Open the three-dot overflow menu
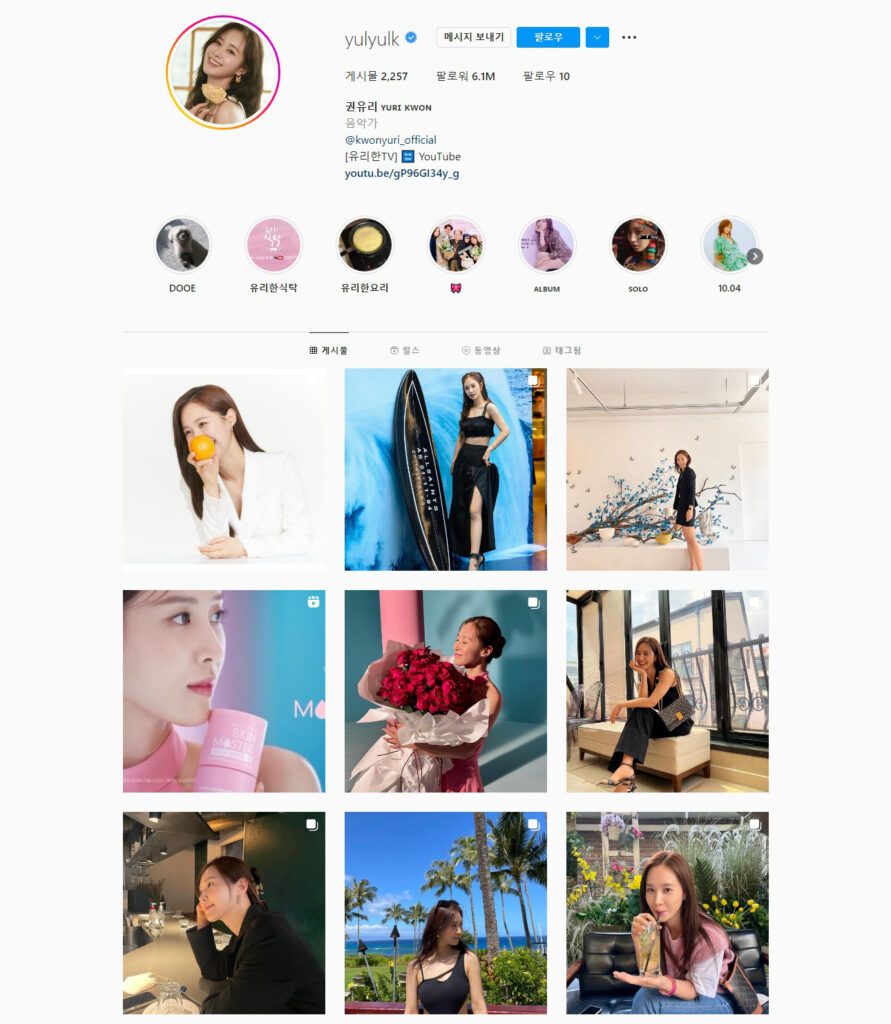Image resolution: width=891 pixels, height=1024 pixels. coord(629,38)
